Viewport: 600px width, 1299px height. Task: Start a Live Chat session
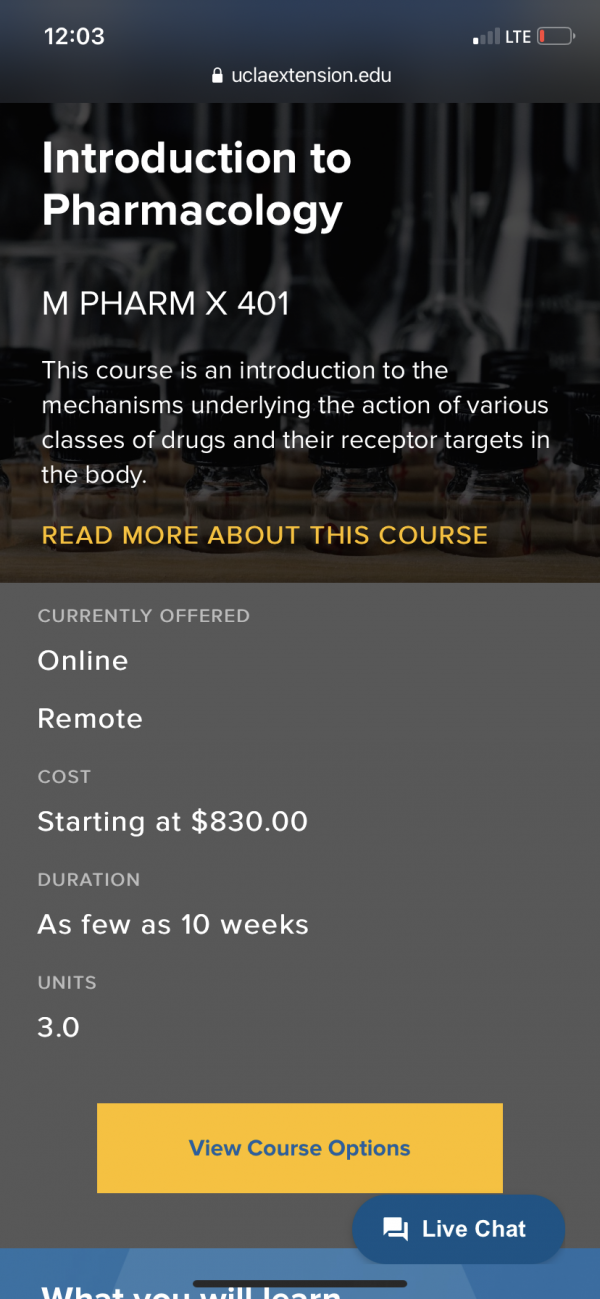pos(458,1229)
